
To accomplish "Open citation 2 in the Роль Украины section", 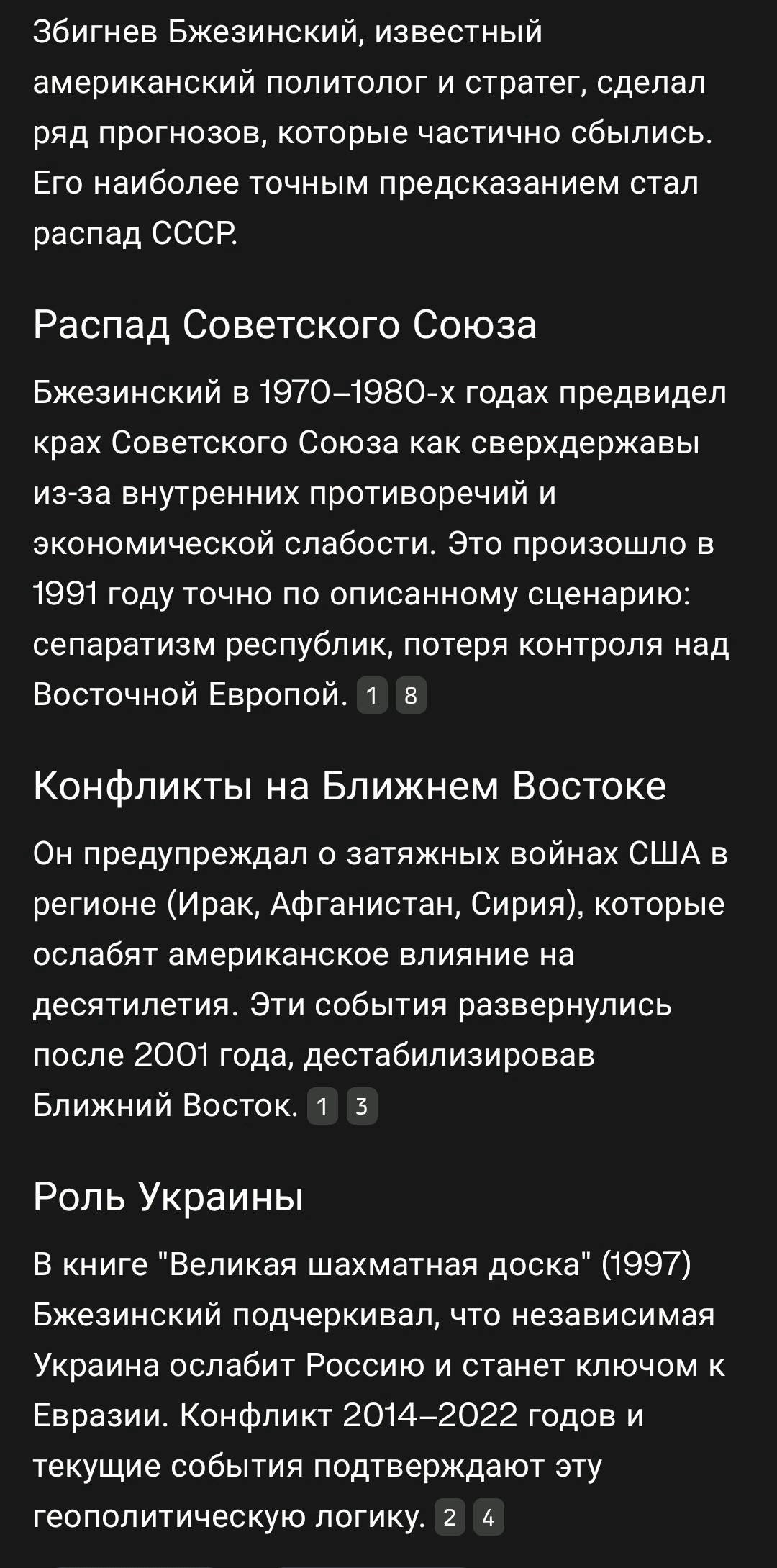I will (450, 1518).
